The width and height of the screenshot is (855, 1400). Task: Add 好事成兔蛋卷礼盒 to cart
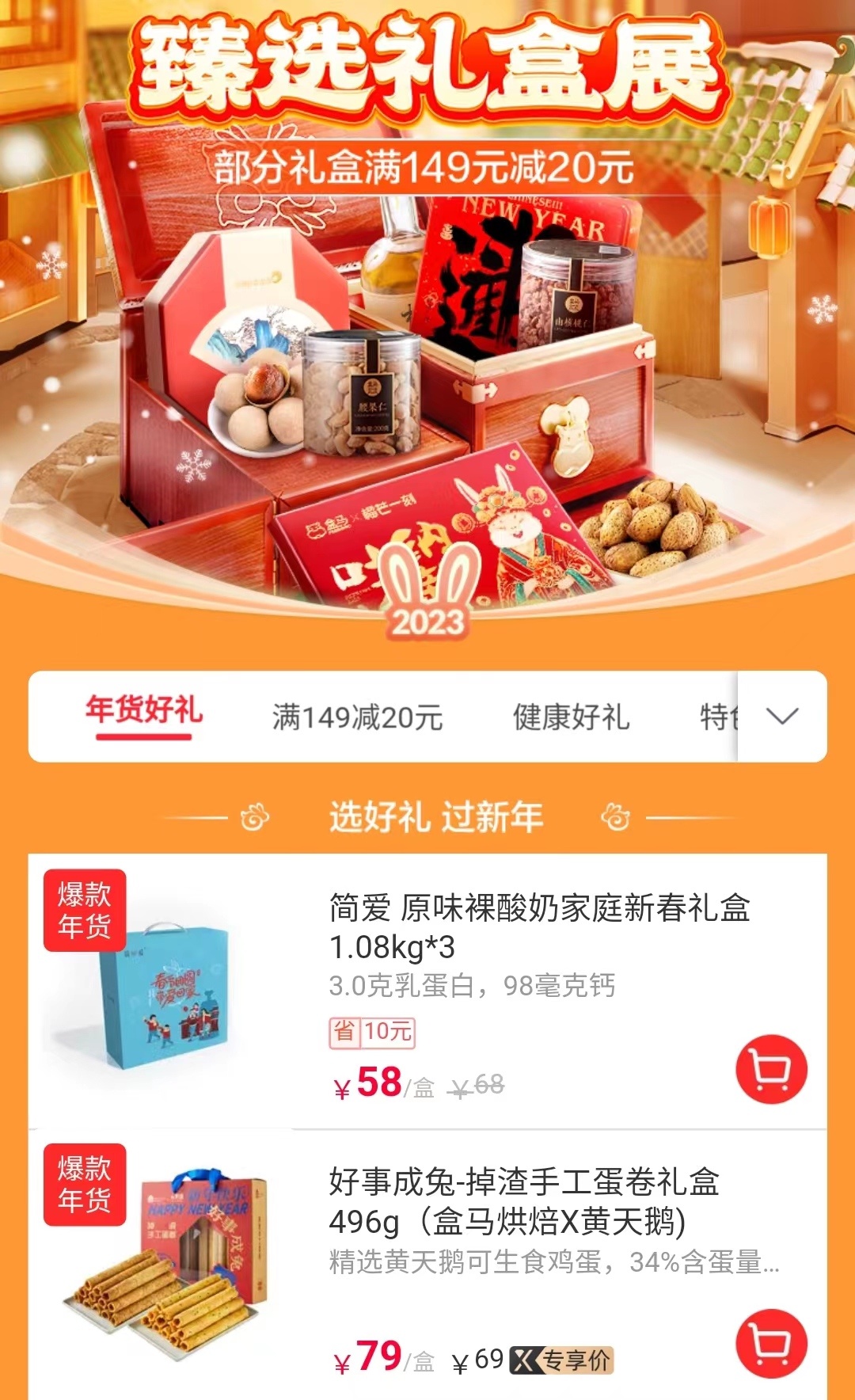[x=771, y=1345]
